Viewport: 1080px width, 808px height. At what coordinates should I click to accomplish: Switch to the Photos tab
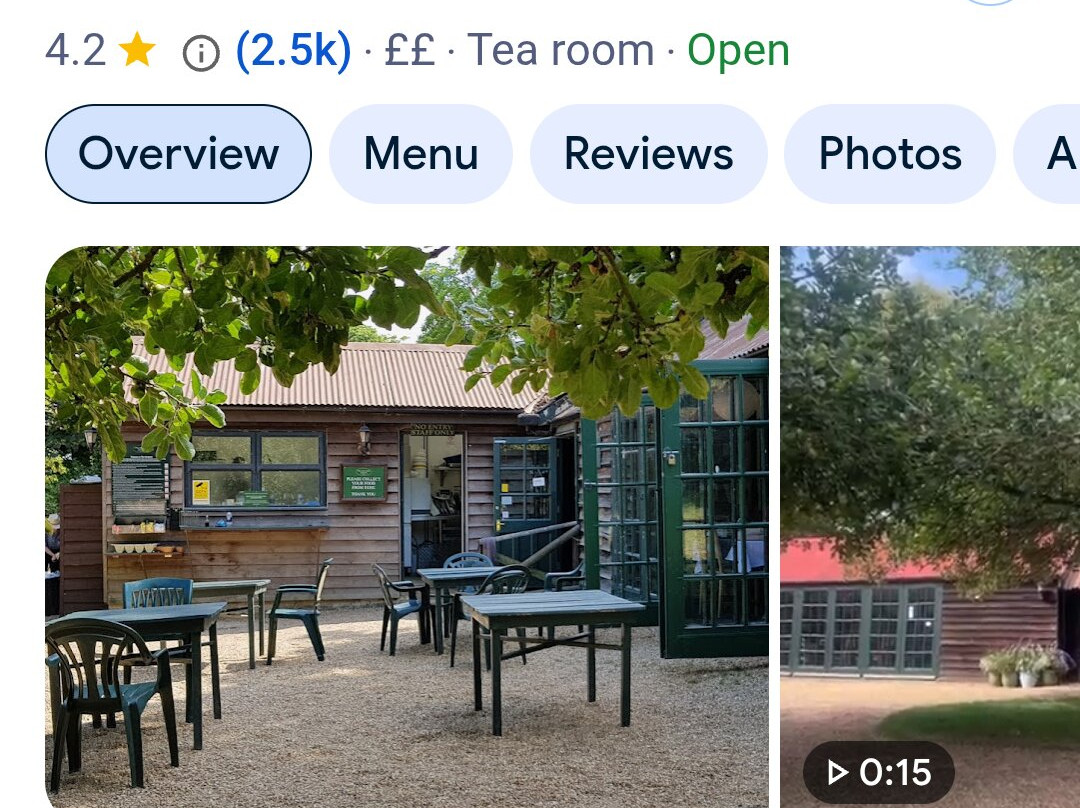(x=889, y=154)
